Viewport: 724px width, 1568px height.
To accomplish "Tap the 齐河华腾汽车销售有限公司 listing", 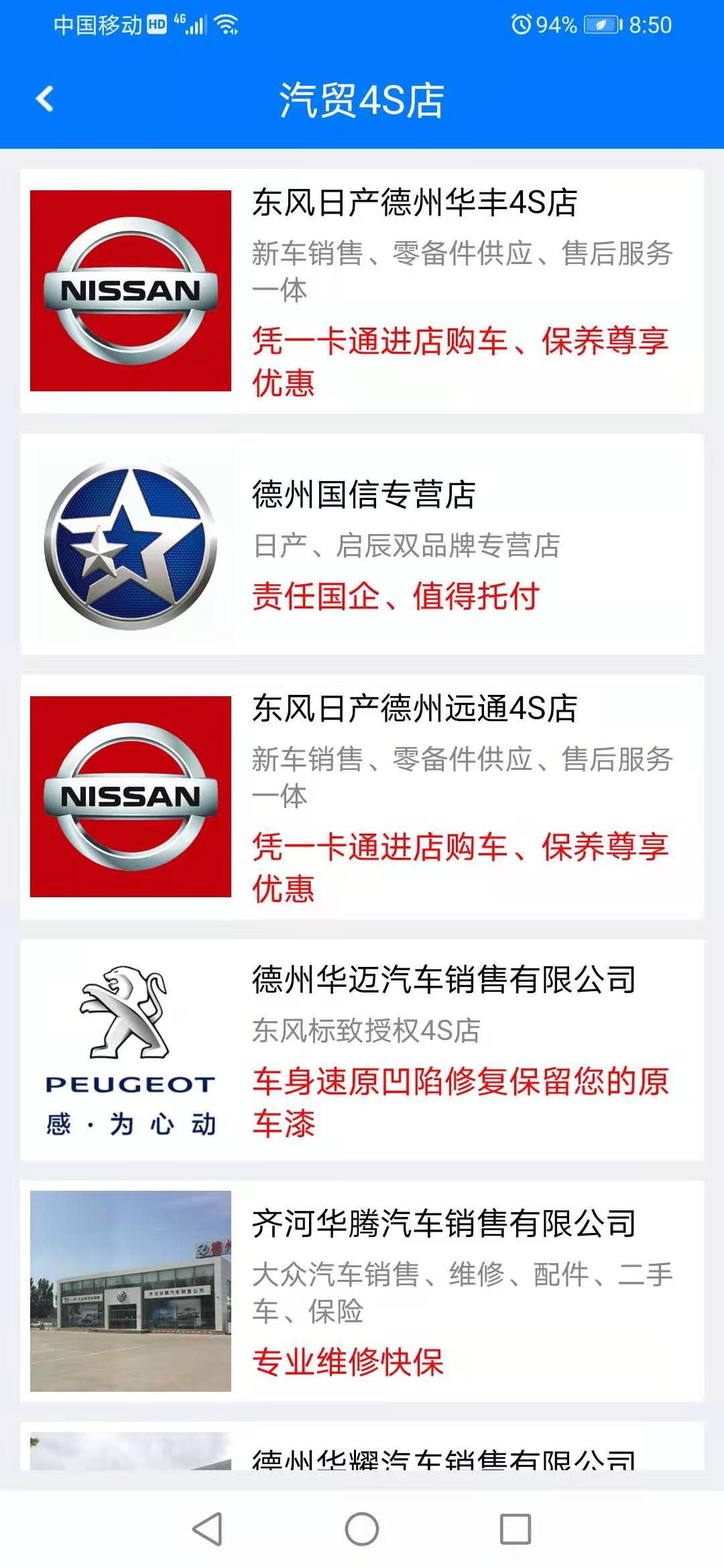I will (362, 1291).
